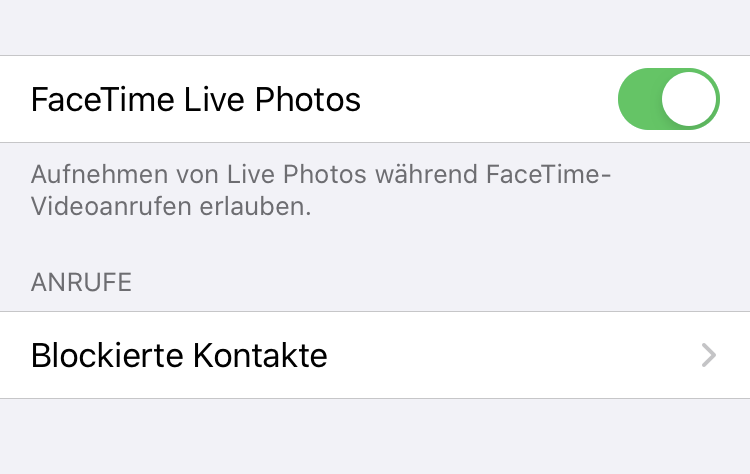Turn off the FaceTime Live Photos switch
This screenshot has width=750, height=474.
668,99
